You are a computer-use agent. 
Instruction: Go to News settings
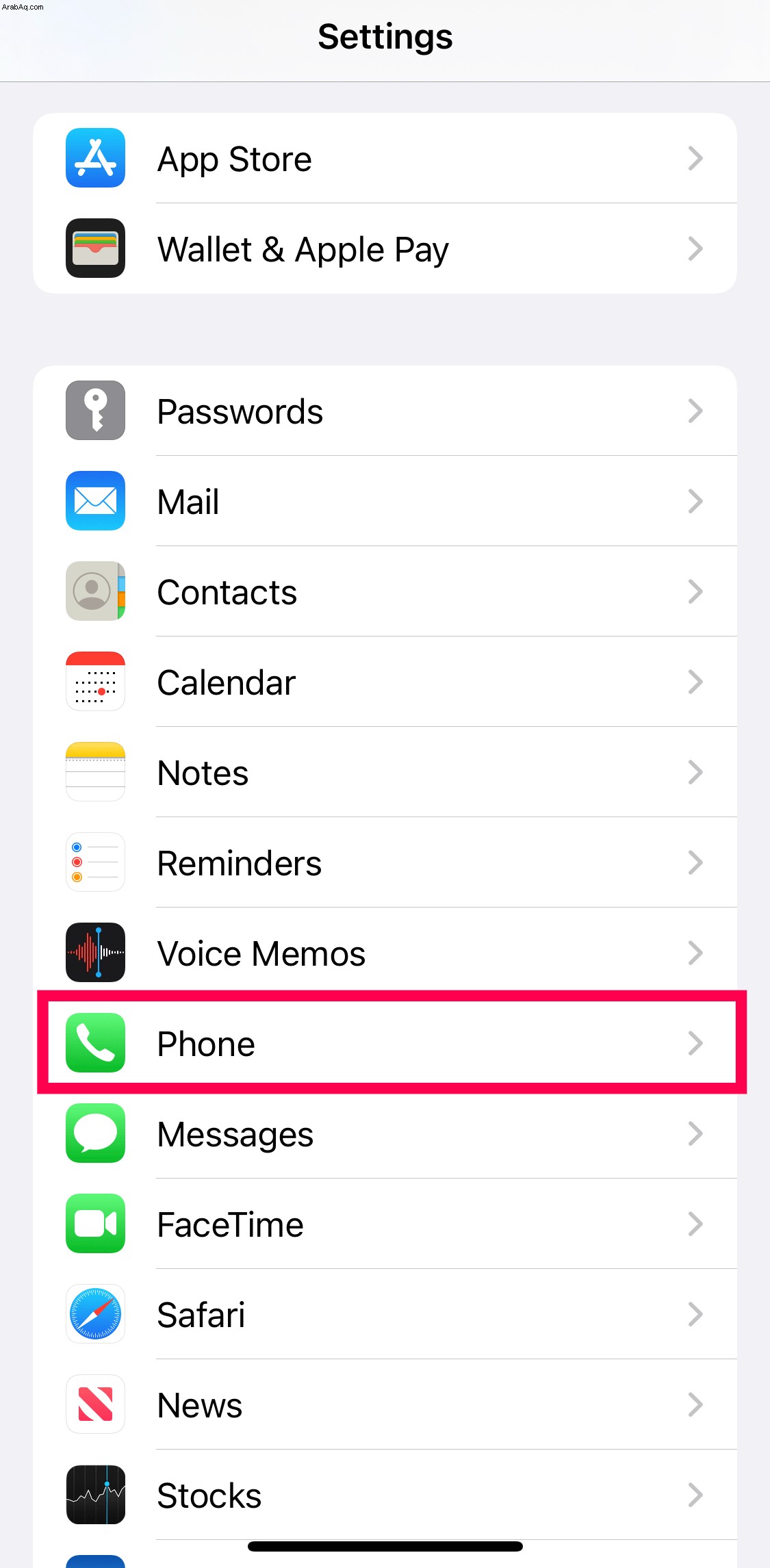(x=385, y=1404)
